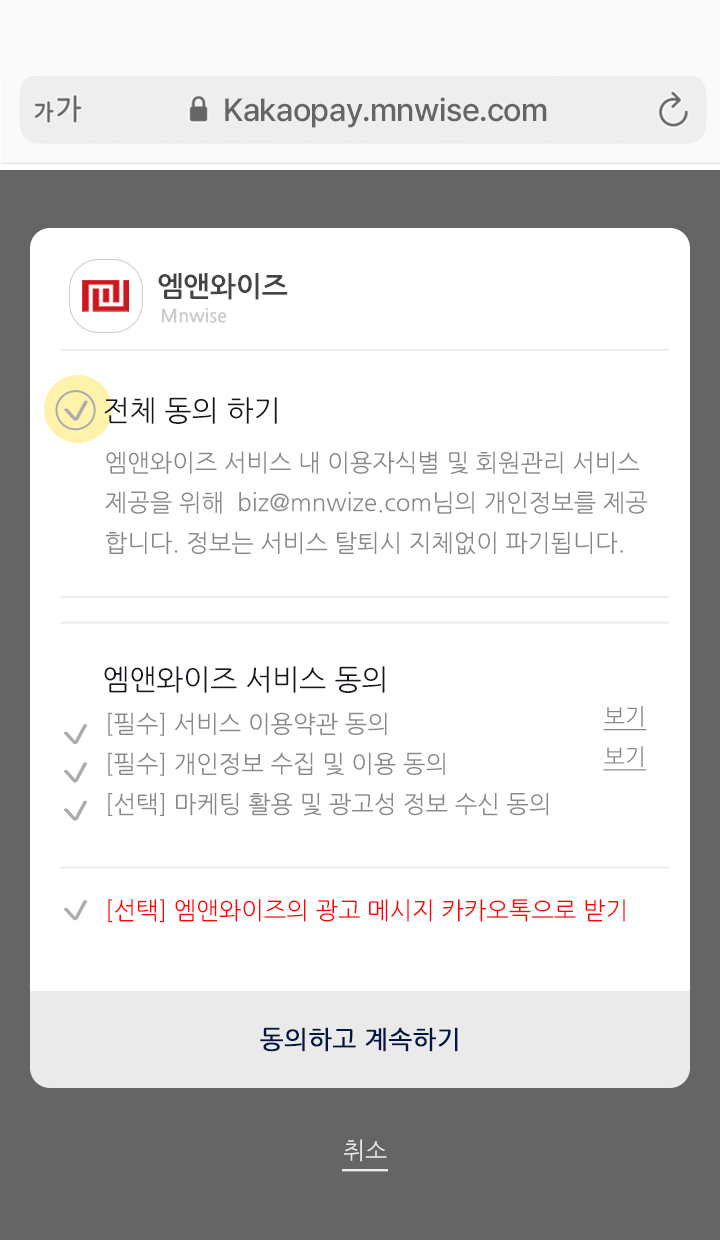
Task: Toggle the 카카오톡으로 받기 ad message checkbox
Action: [x=75, y=911]
